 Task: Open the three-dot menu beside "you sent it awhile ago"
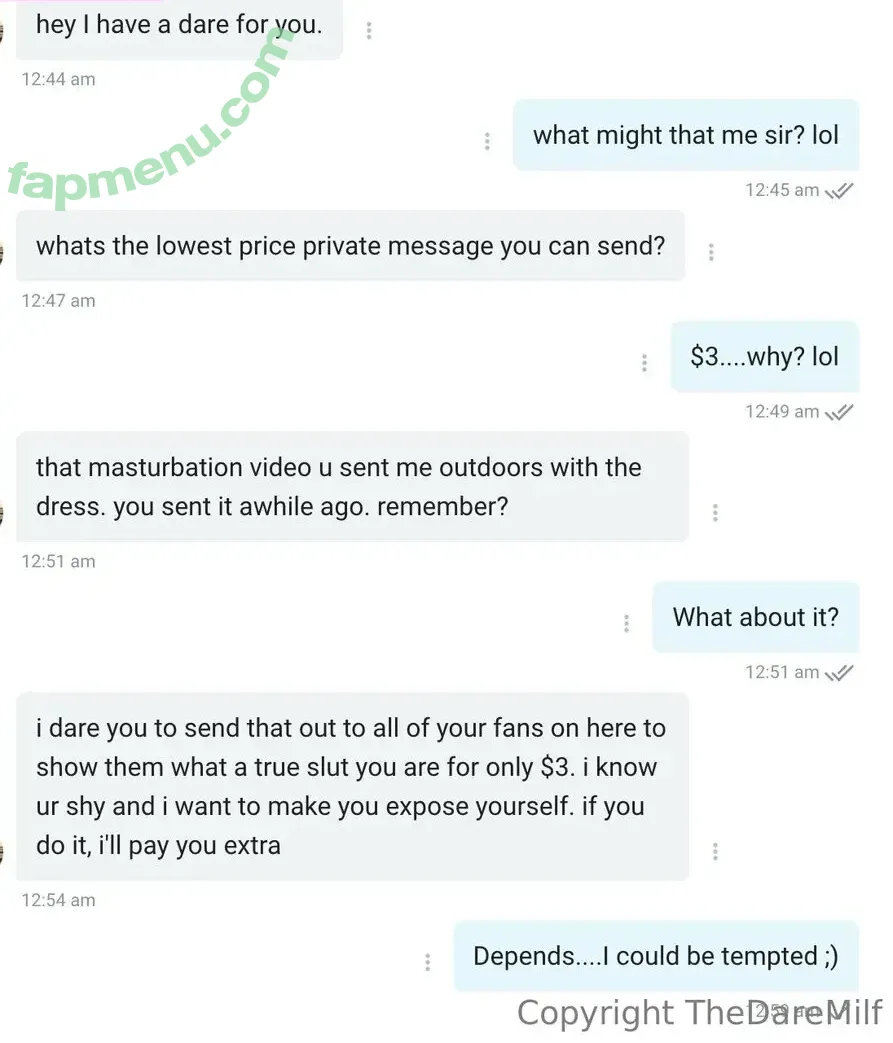point(716,513)
